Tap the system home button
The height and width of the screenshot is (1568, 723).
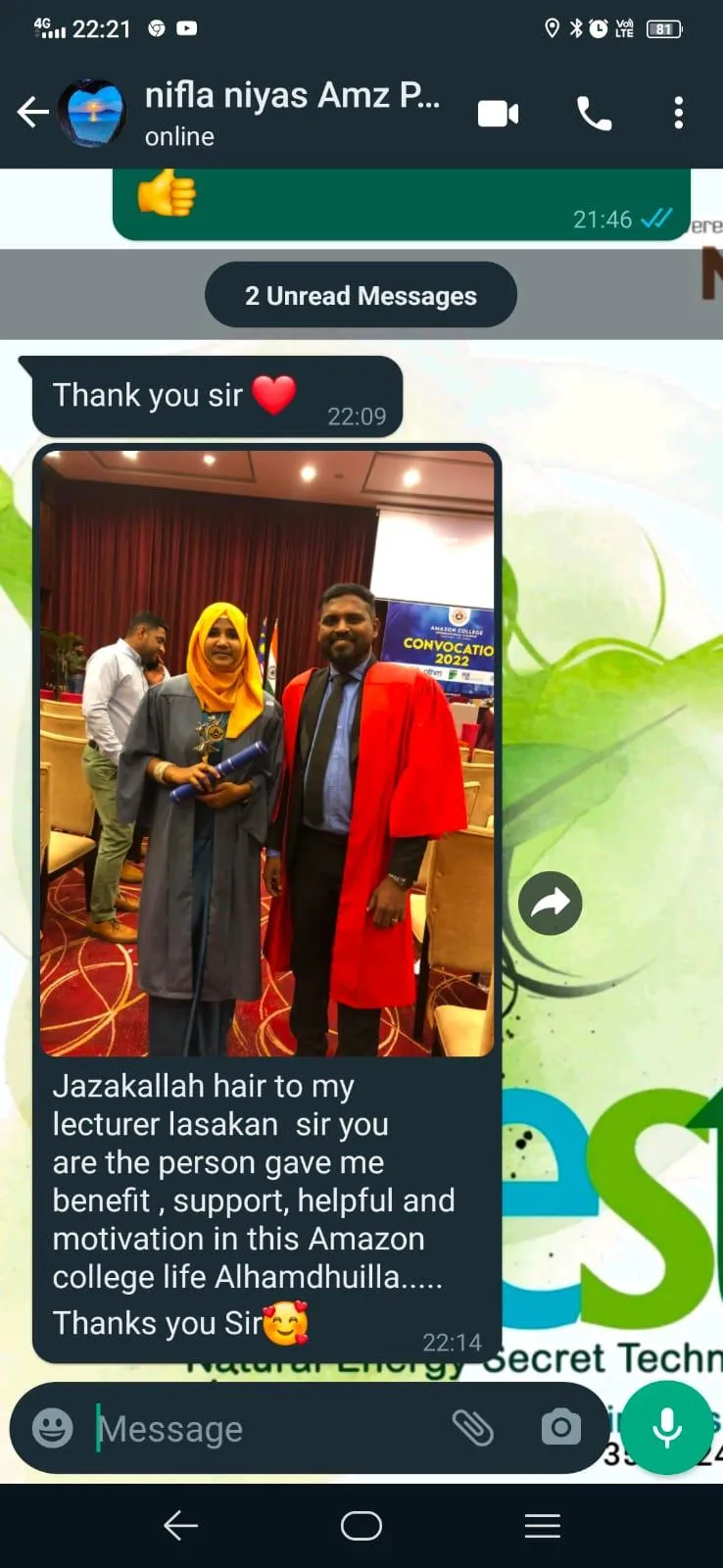pyautogui.click(x=361, y=1526)
